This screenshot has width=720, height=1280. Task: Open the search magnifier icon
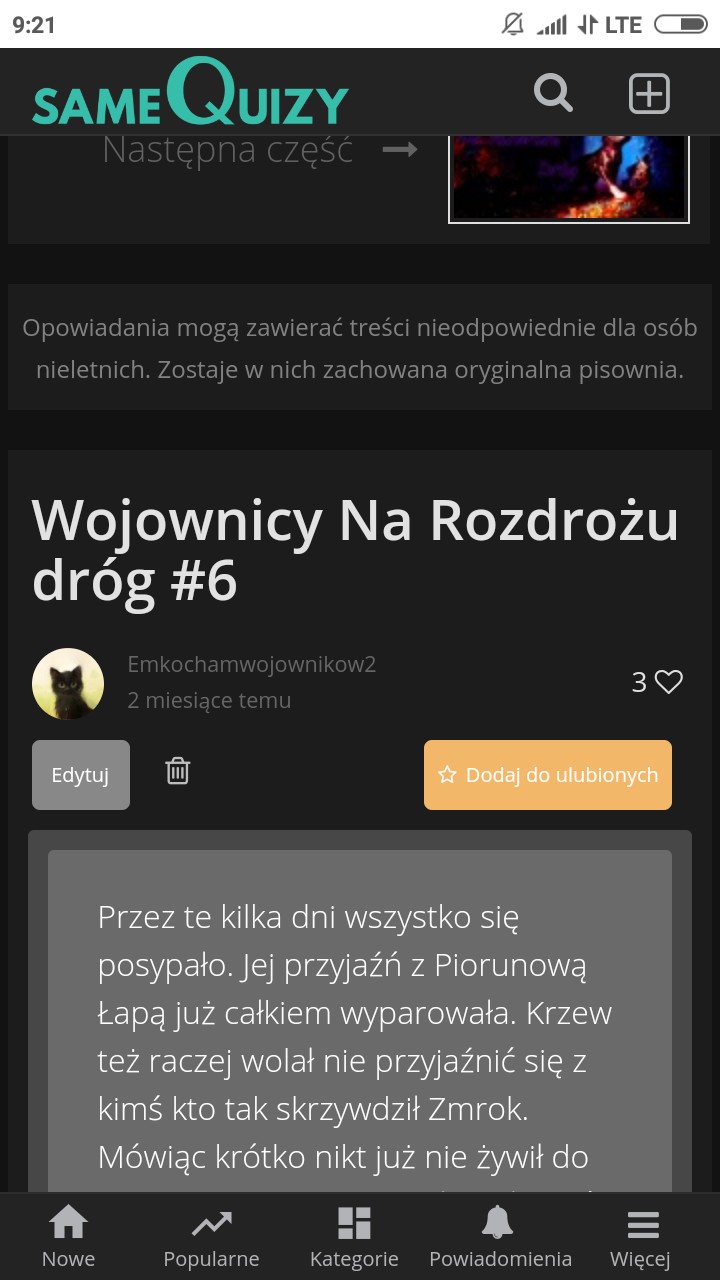553,94
